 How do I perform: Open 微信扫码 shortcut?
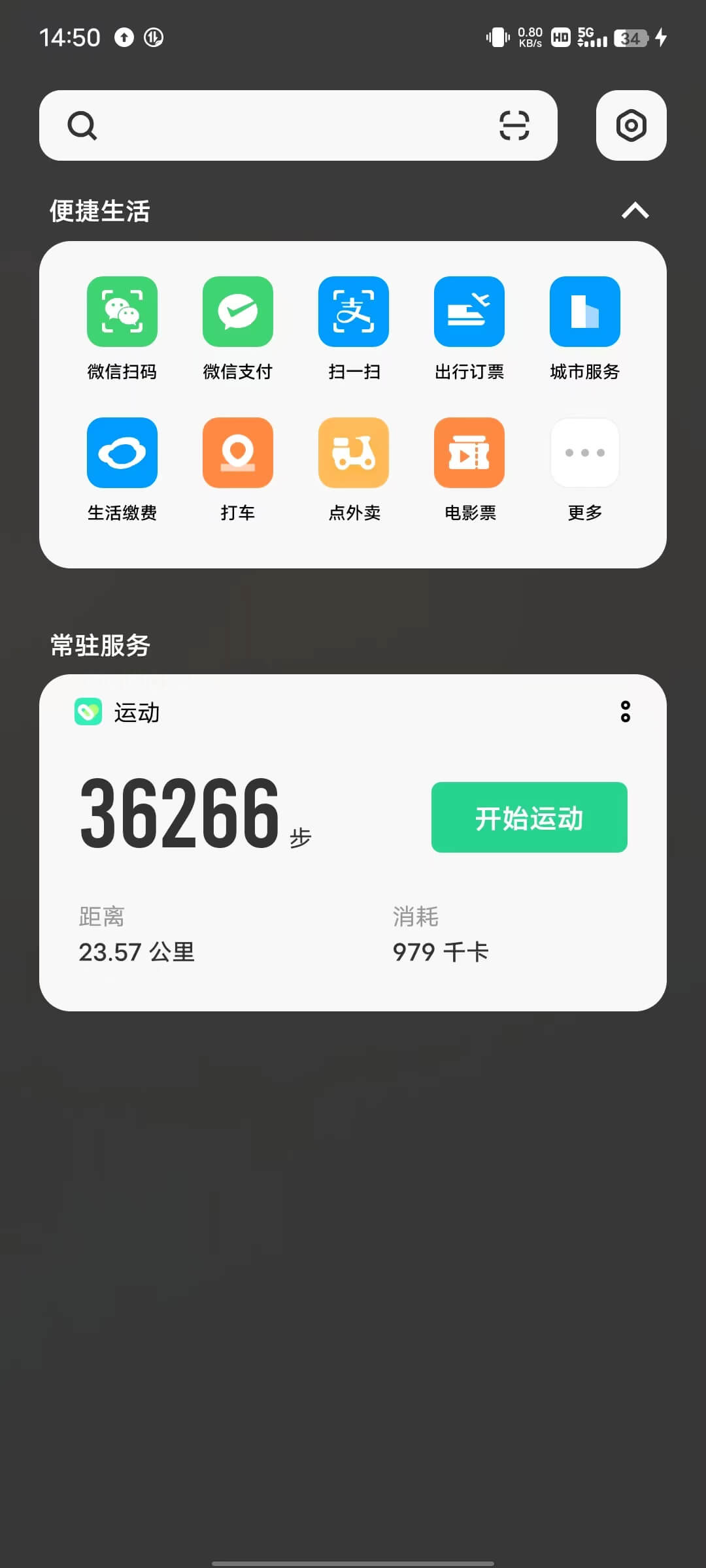point(122,312)
